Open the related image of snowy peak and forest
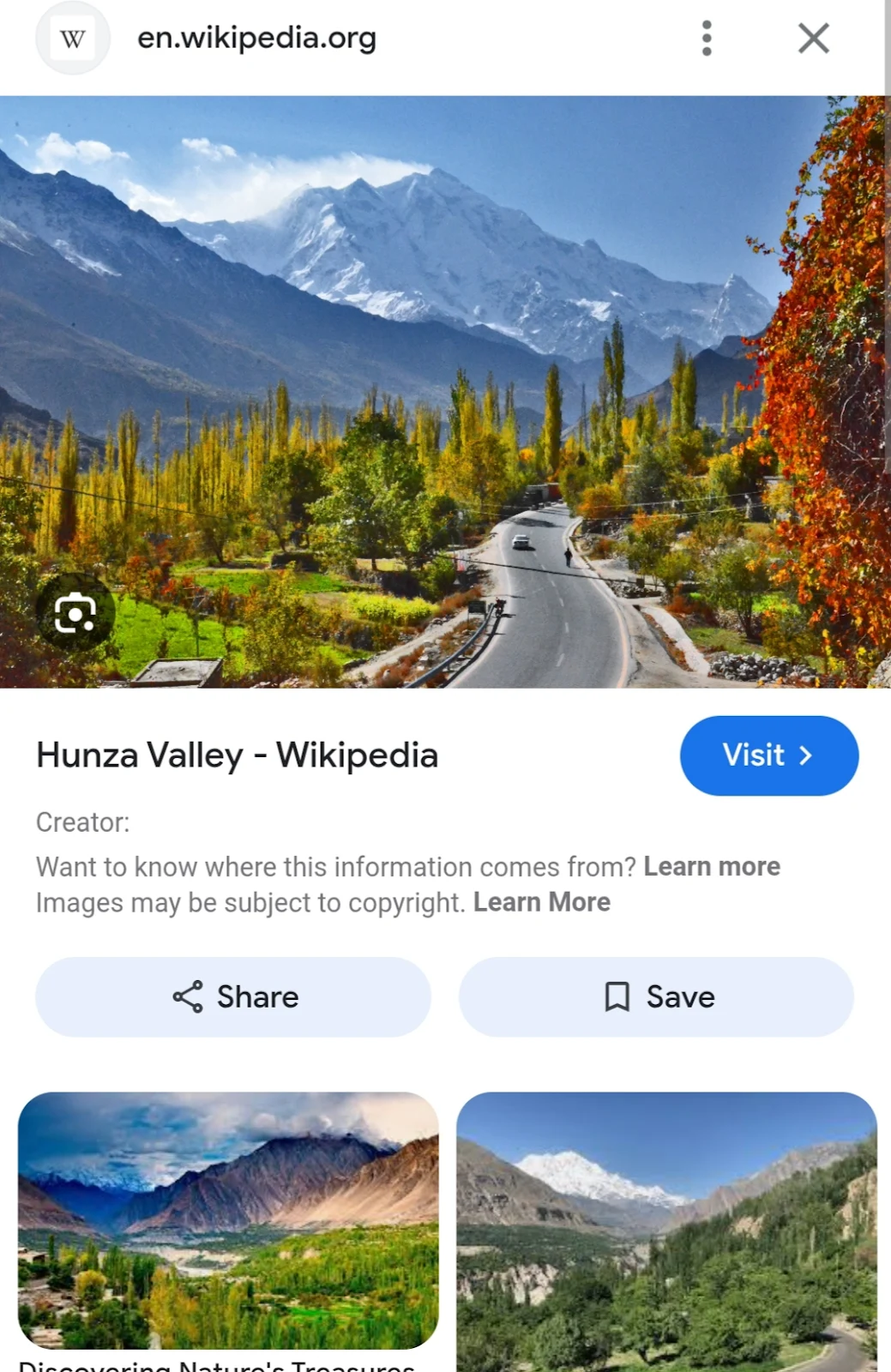Image resolution: width=891 pixels, height=1372 pixels. [x=666, y=1231]
